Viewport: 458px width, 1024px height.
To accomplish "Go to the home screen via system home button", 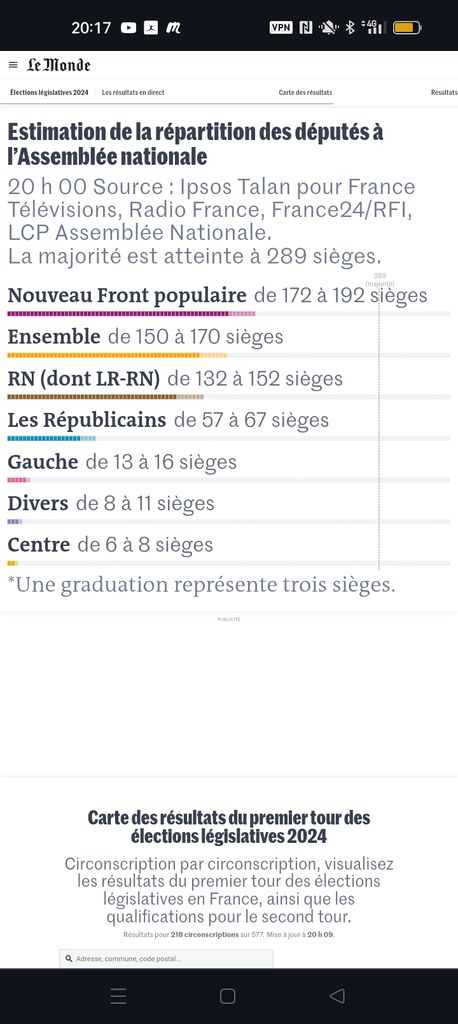I will [227, 996].
